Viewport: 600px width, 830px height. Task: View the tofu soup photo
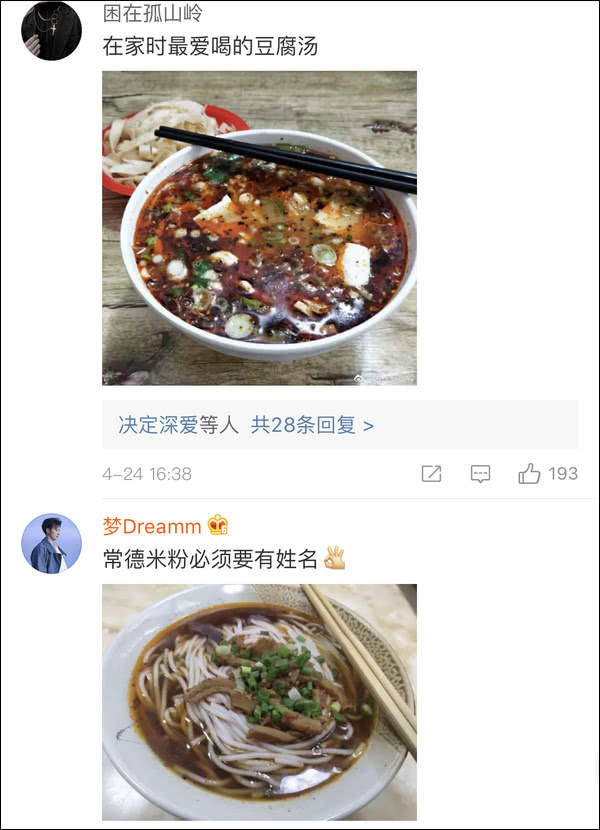click(x=259, y=227)
